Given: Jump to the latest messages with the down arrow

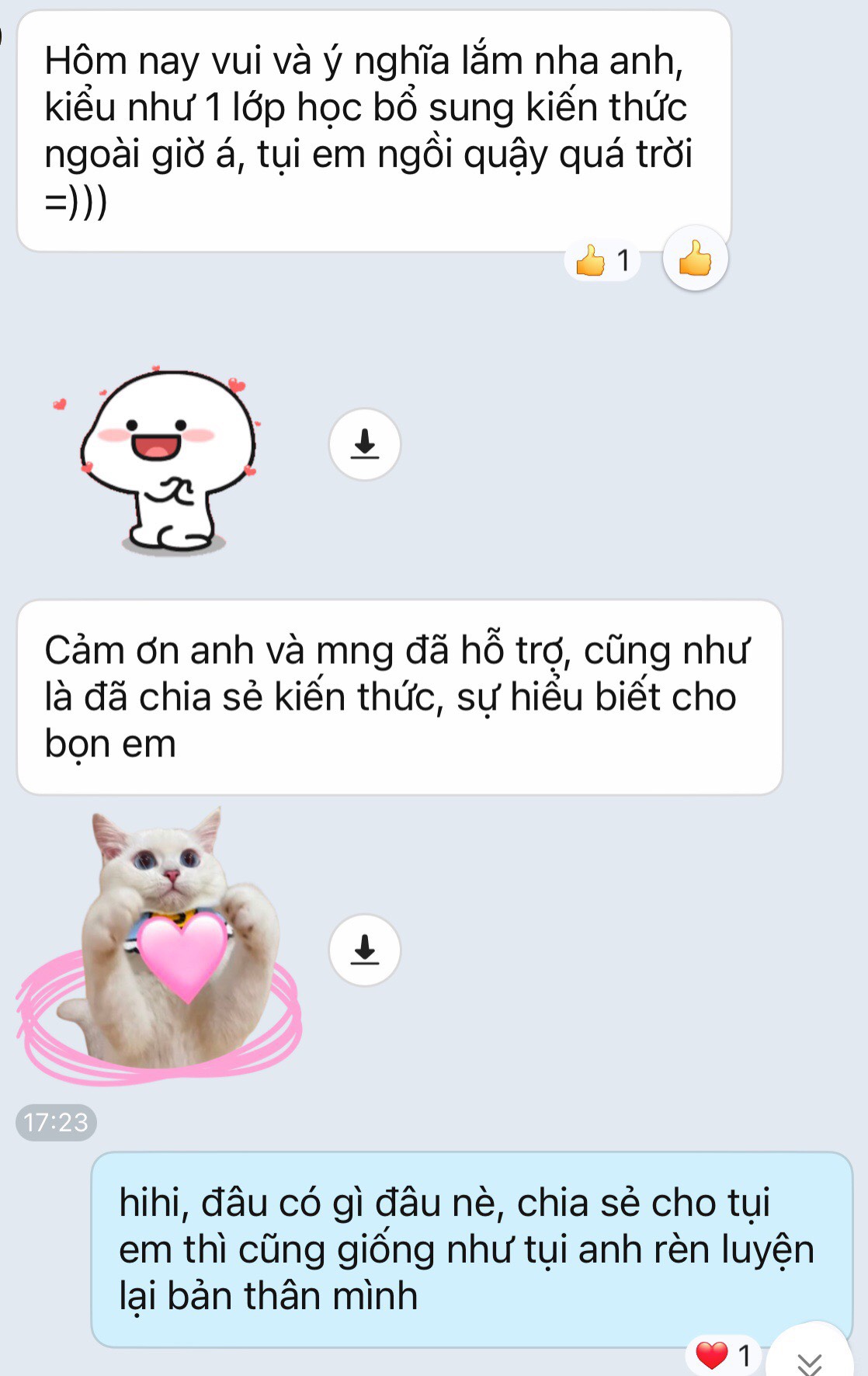Looking at the screenshot, I should [x=810, y=1360].
